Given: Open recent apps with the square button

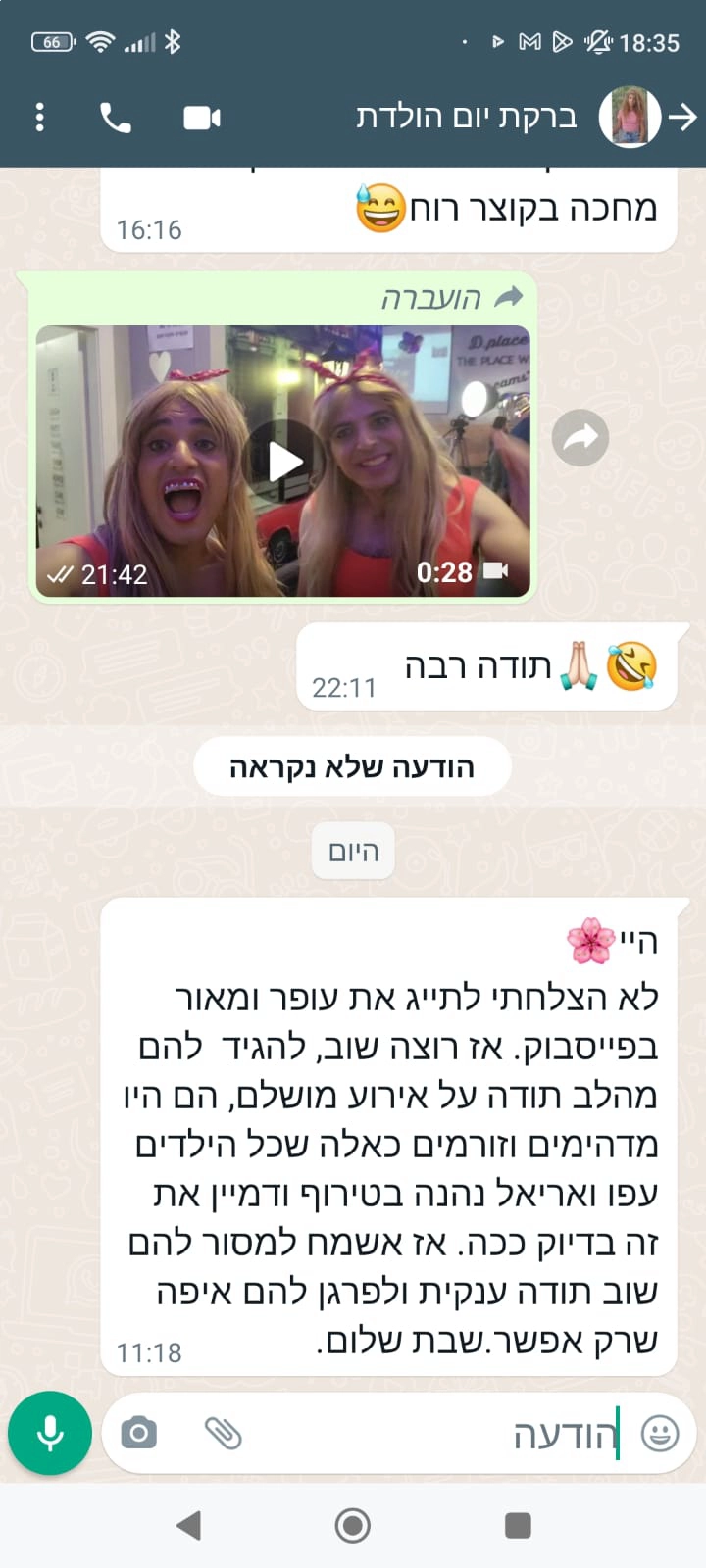Looking at the screenshot, I should coord(518,1525).
